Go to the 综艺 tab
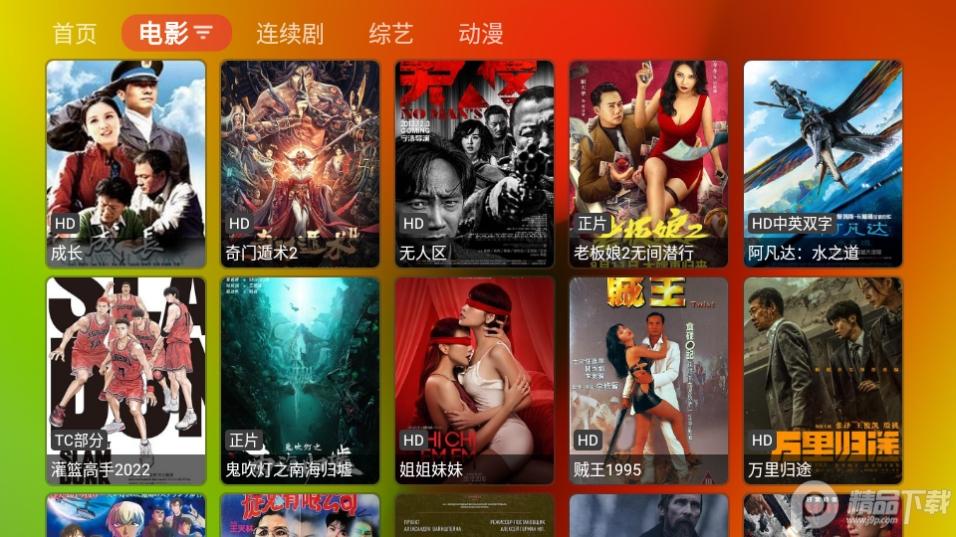Screen dimensions: 956x537 (390, 33)
